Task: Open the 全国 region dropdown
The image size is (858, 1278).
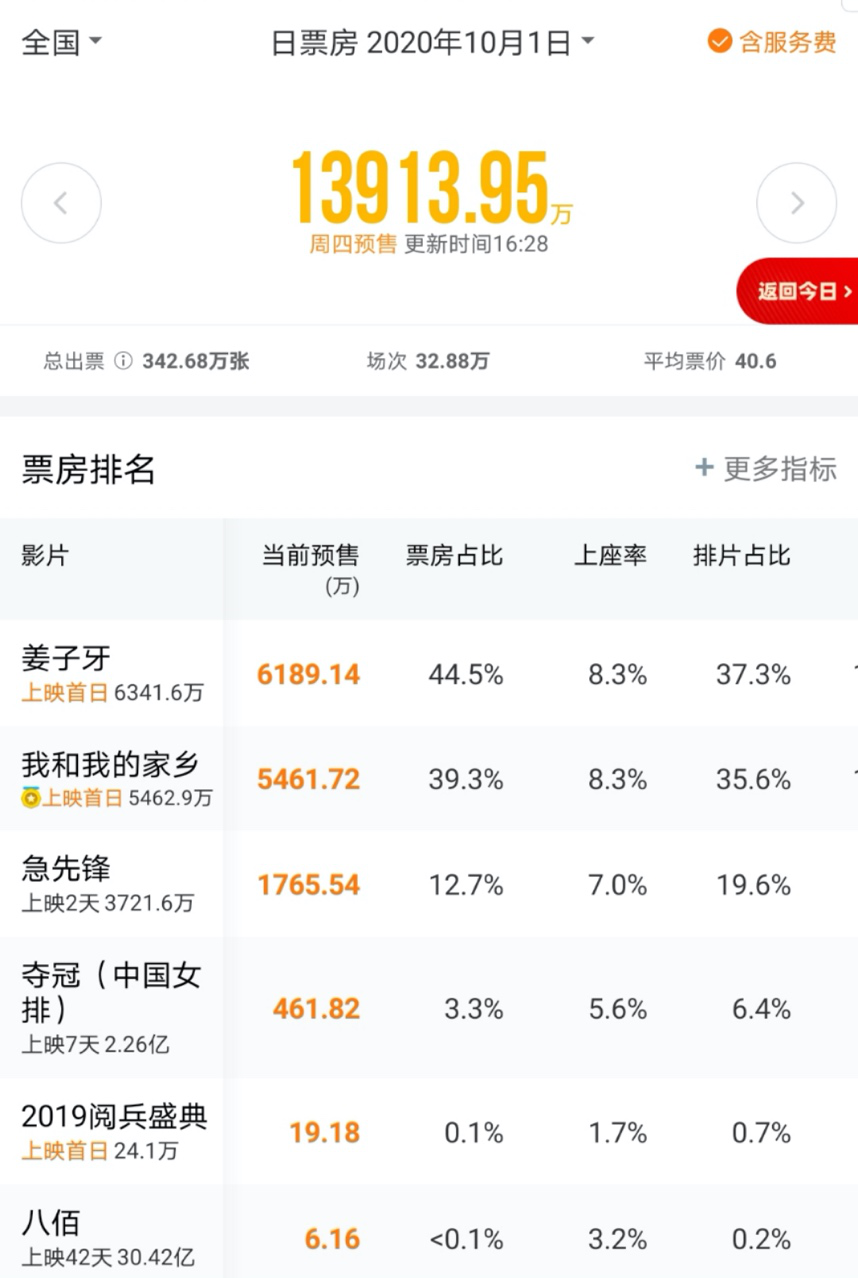Action: [x=61, y=43]
